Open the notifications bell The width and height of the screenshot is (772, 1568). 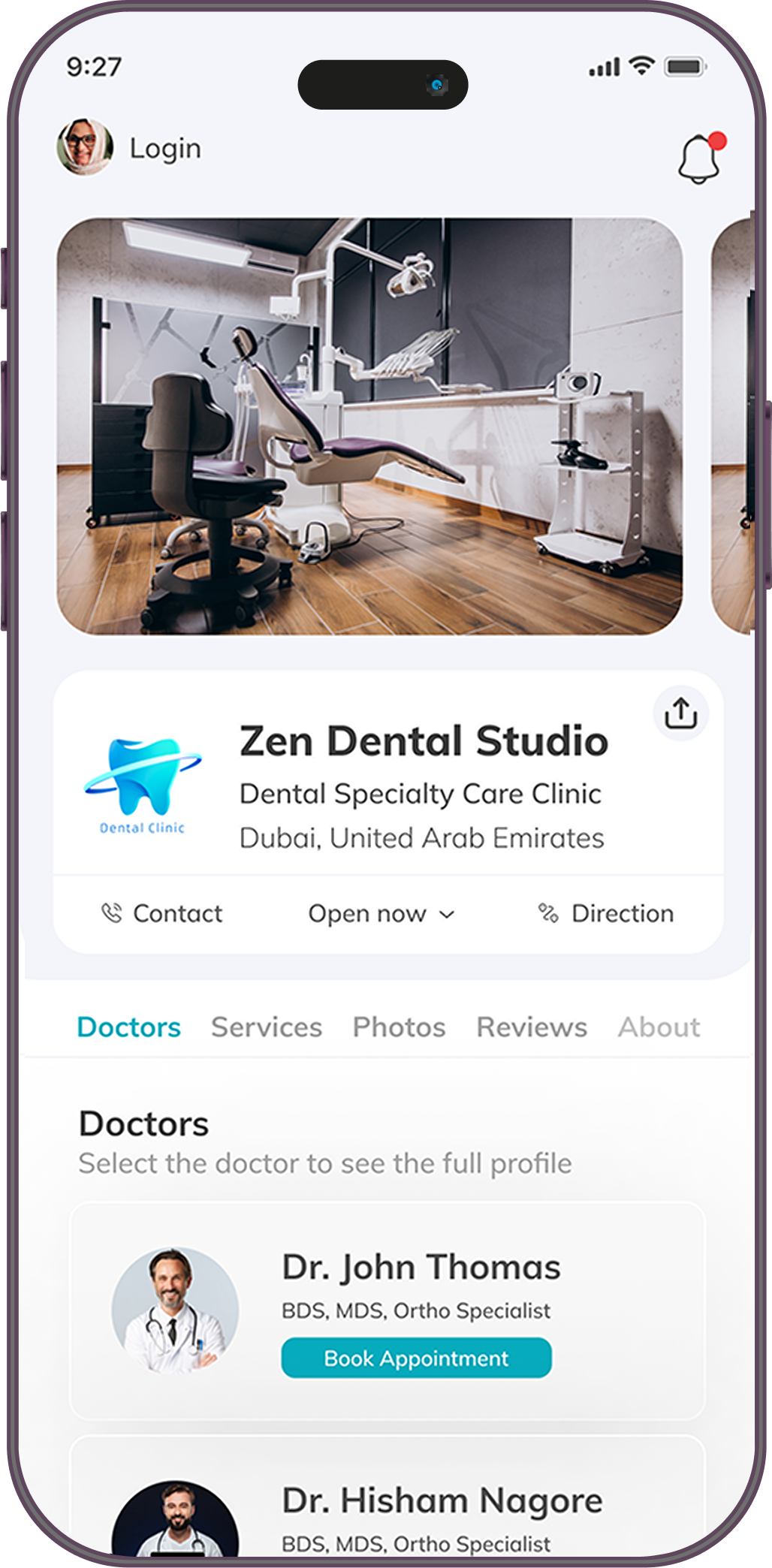click(699, 159)
